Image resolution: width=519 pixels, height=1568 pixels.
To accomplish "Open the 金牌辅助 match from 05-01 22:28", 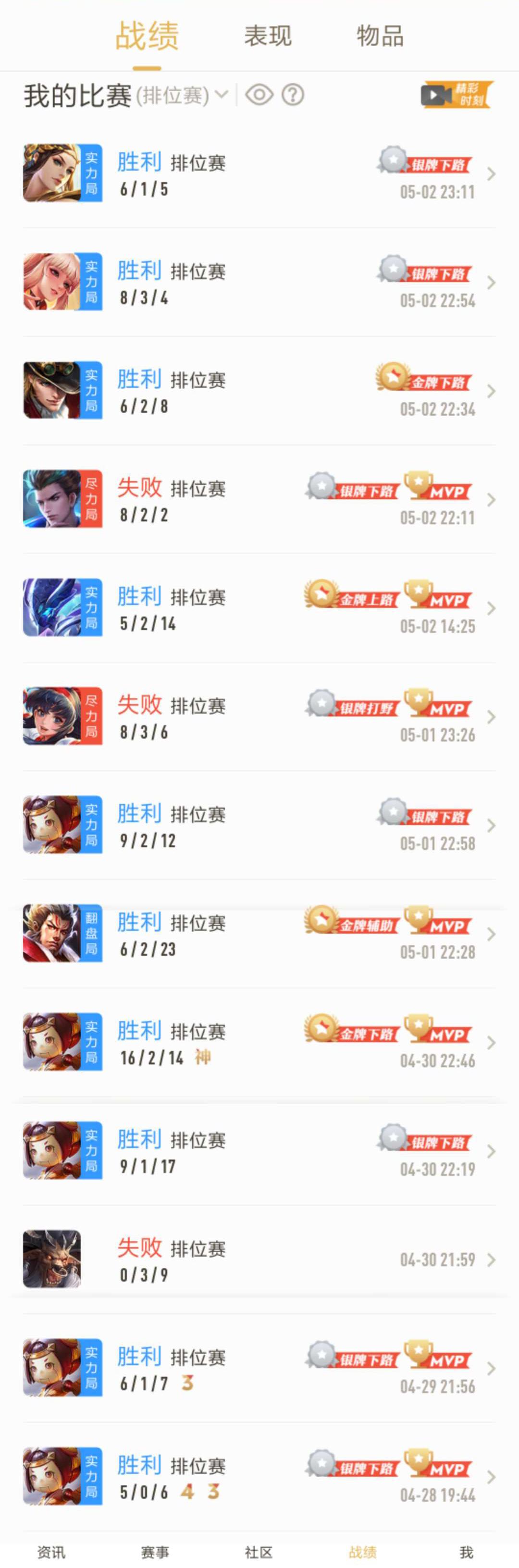I will [x=259, y=934].
